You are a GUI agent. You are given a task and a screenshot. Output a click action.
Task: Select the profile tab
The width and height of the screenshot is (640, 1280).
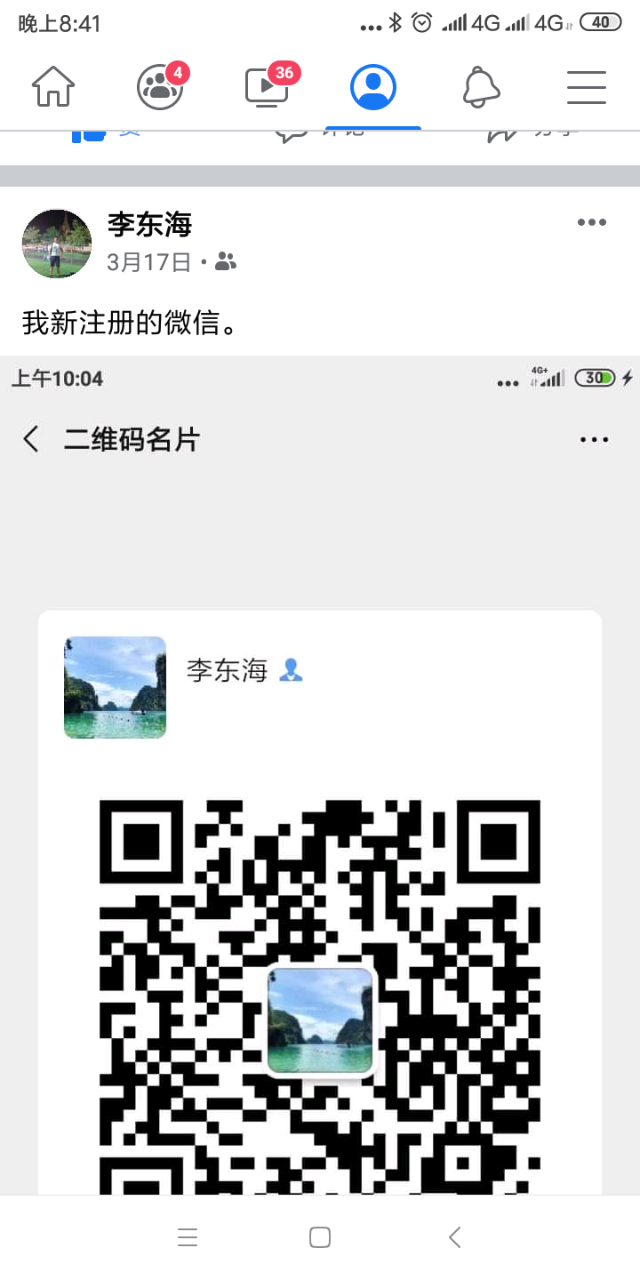pos(373,87)
